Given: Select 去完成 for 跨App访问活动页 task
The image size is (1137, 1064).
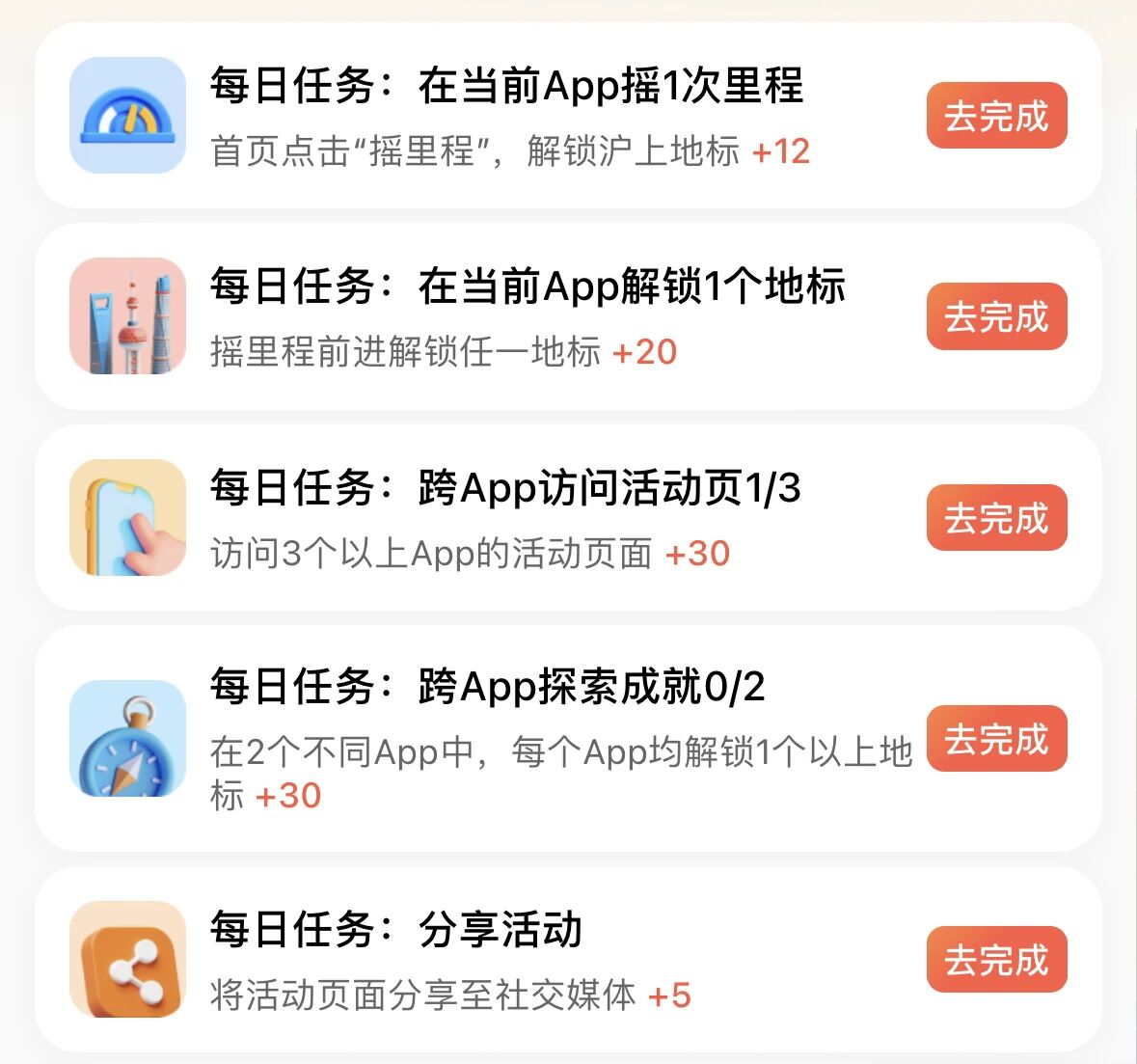Looking at the screenshot, I should coord(996,518).
